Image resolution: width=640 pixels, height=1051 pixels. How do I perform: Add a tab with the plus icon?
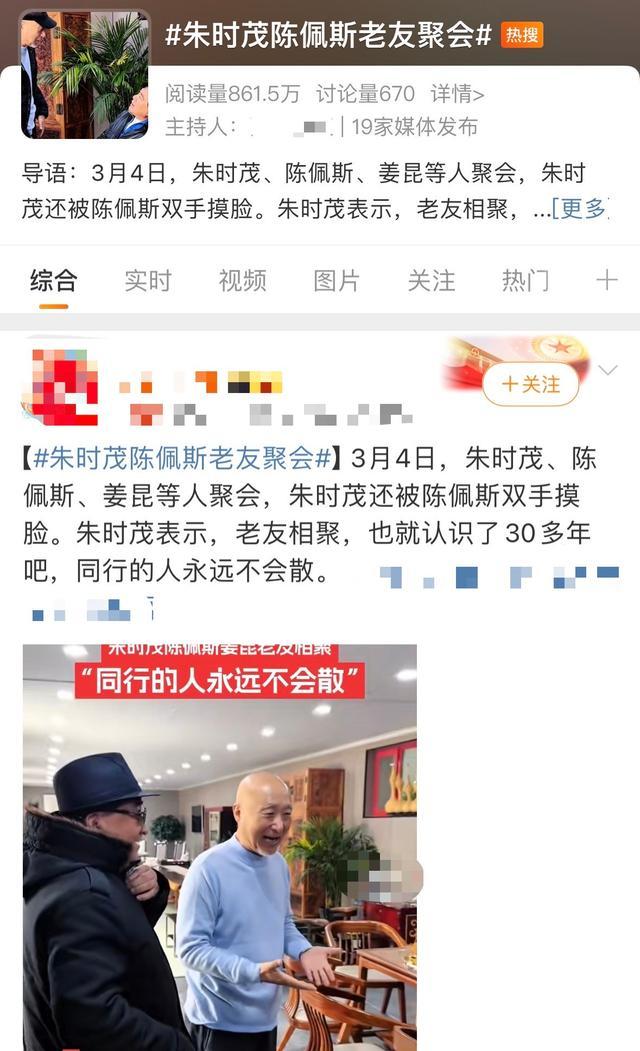click(x=606, y=280)
